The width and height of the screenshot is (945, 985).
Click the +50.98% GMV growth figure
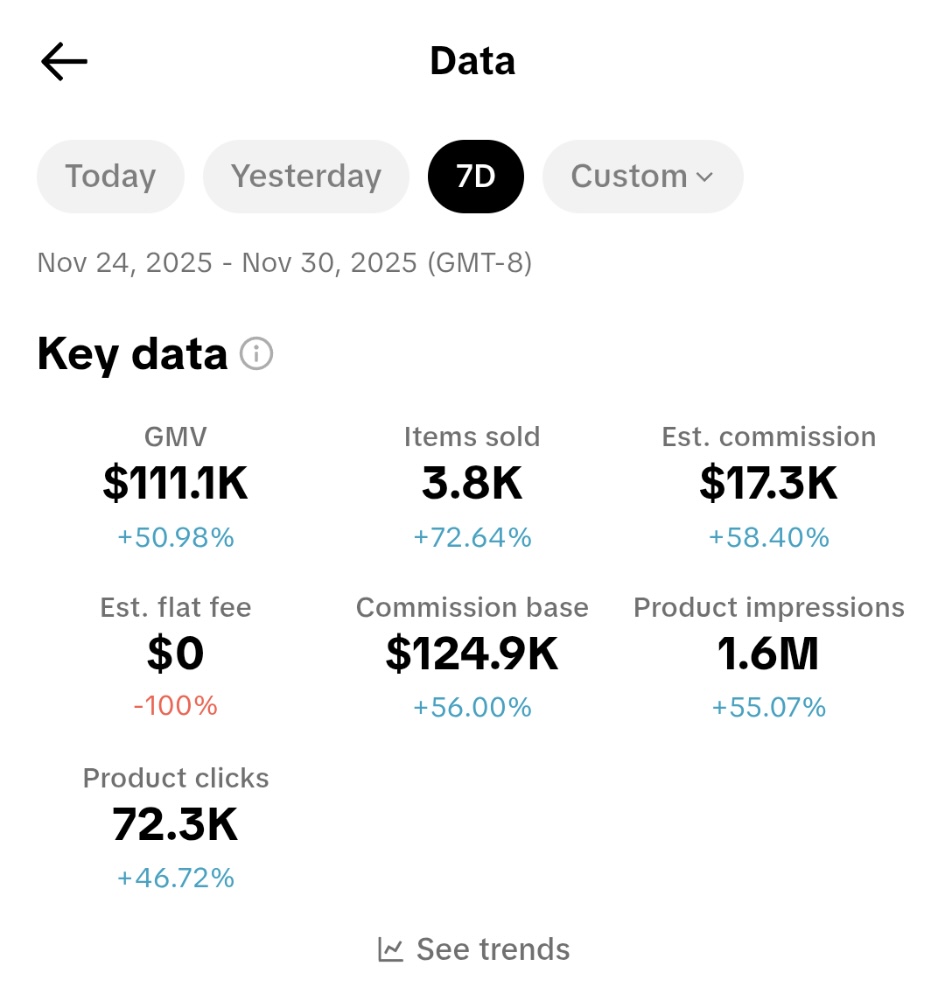[x=176, y=537]
